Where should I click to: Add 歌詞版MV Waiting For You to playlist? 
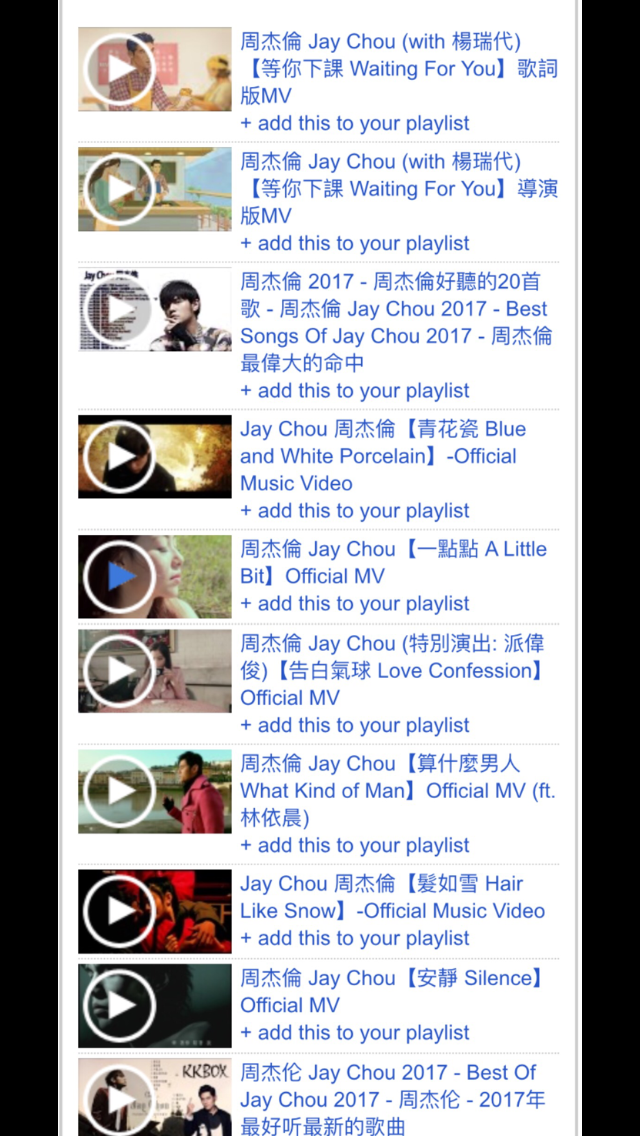click(354, 123)
